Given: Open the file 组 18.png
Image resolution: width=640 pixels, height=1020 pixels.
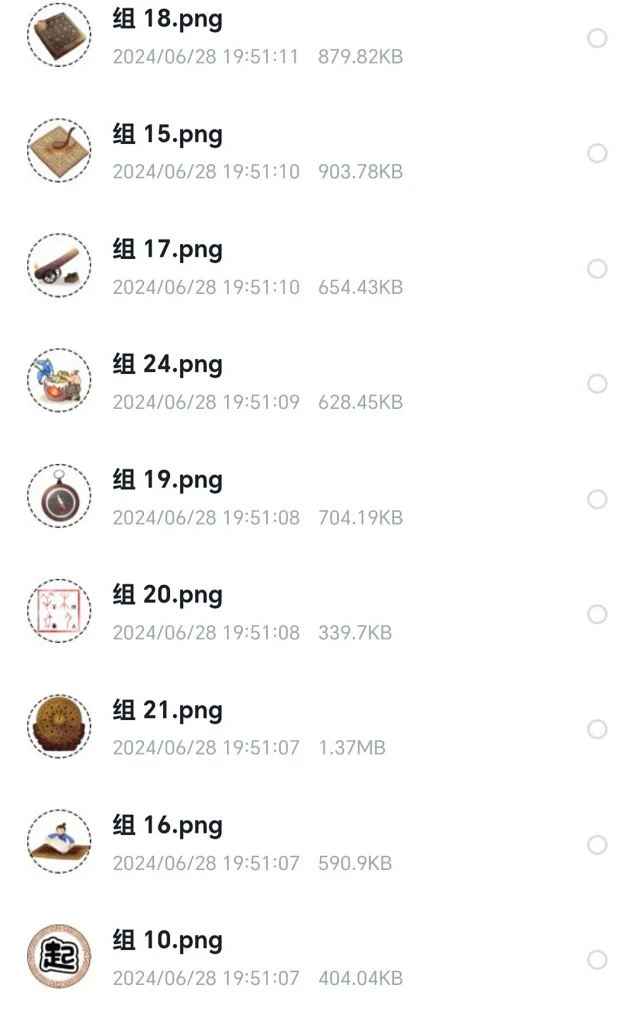Looking at the screenshot, I should [168, 20].
